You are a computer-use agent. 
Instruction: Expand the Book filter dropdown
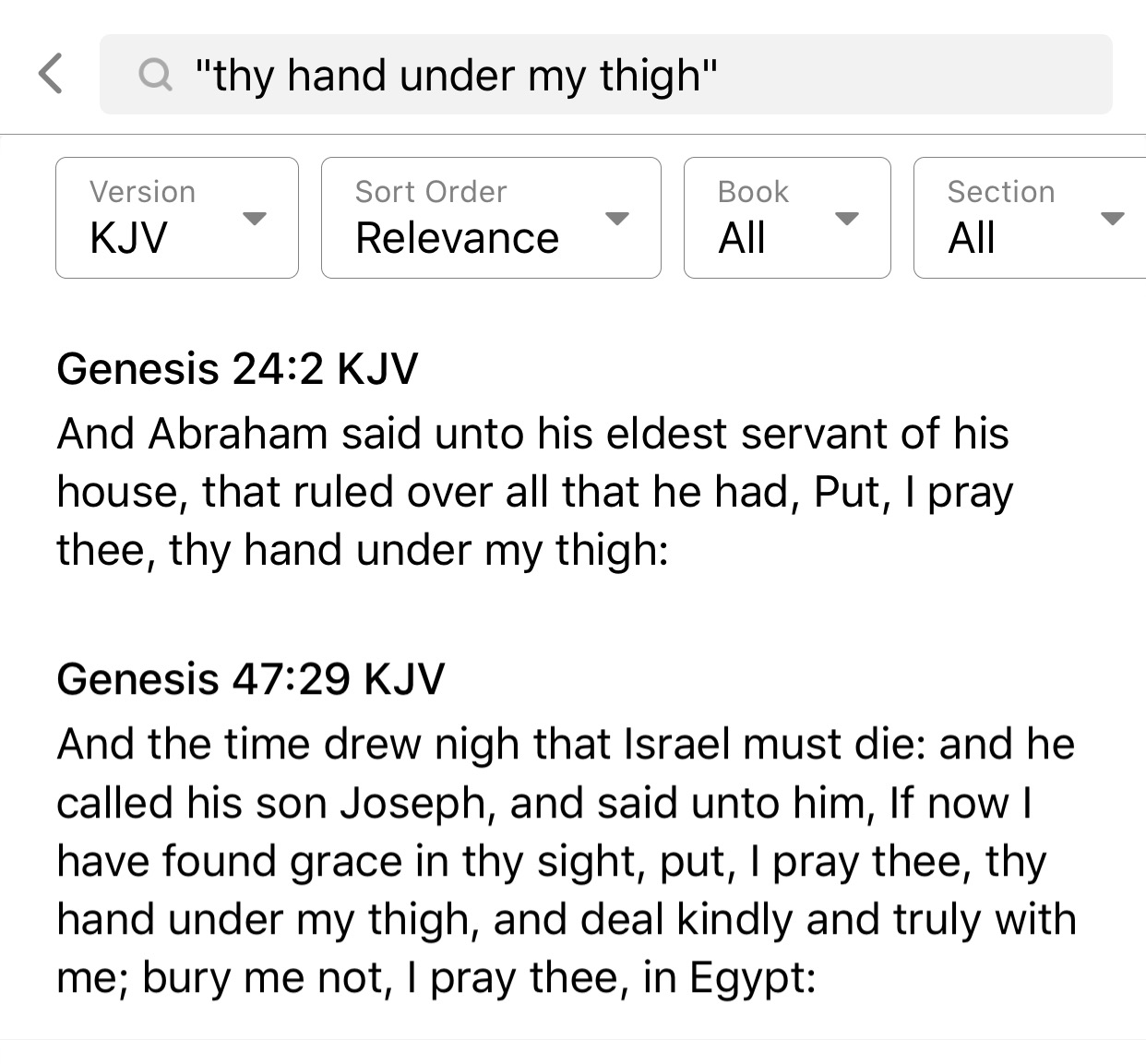click(786, 218)
